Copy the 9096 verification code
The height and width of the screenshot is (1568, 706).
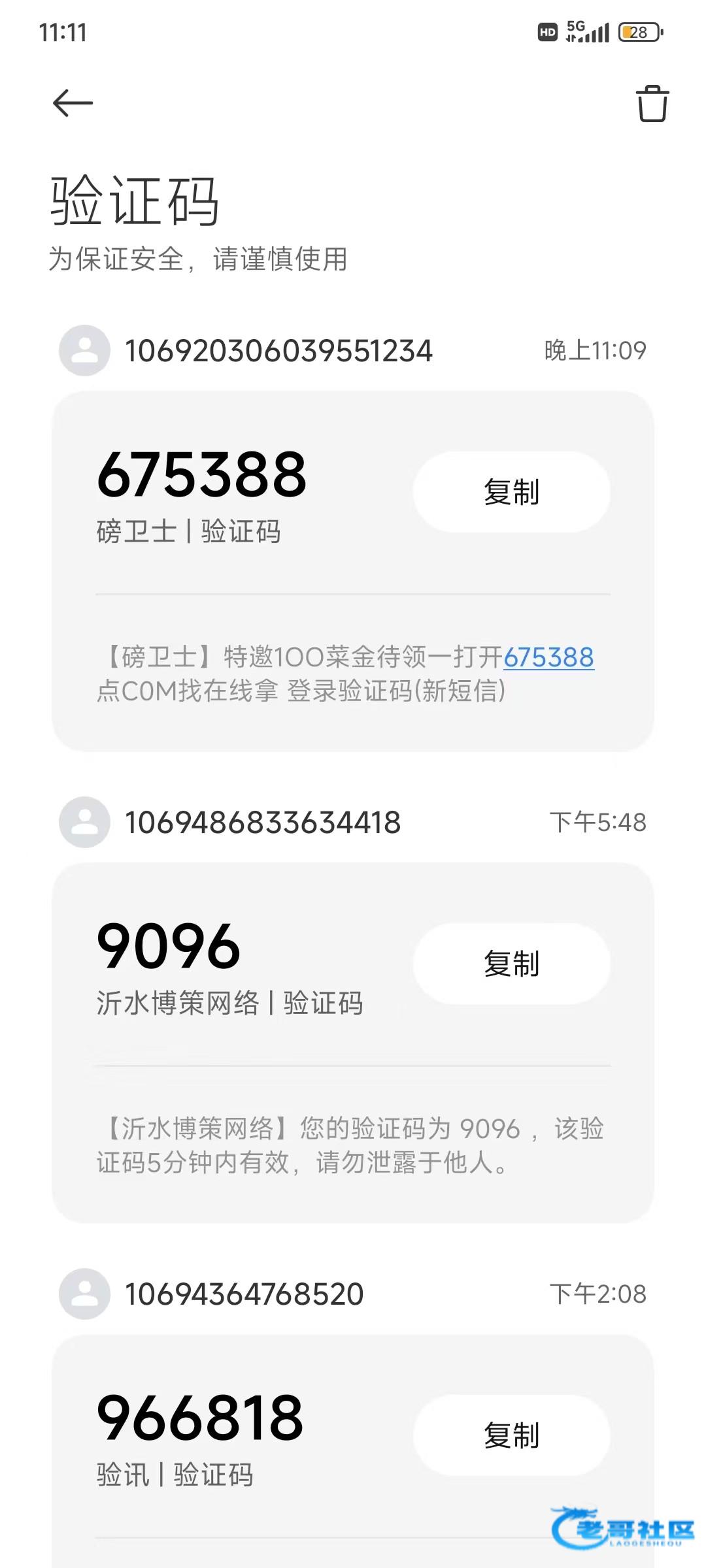coord(511,964)
